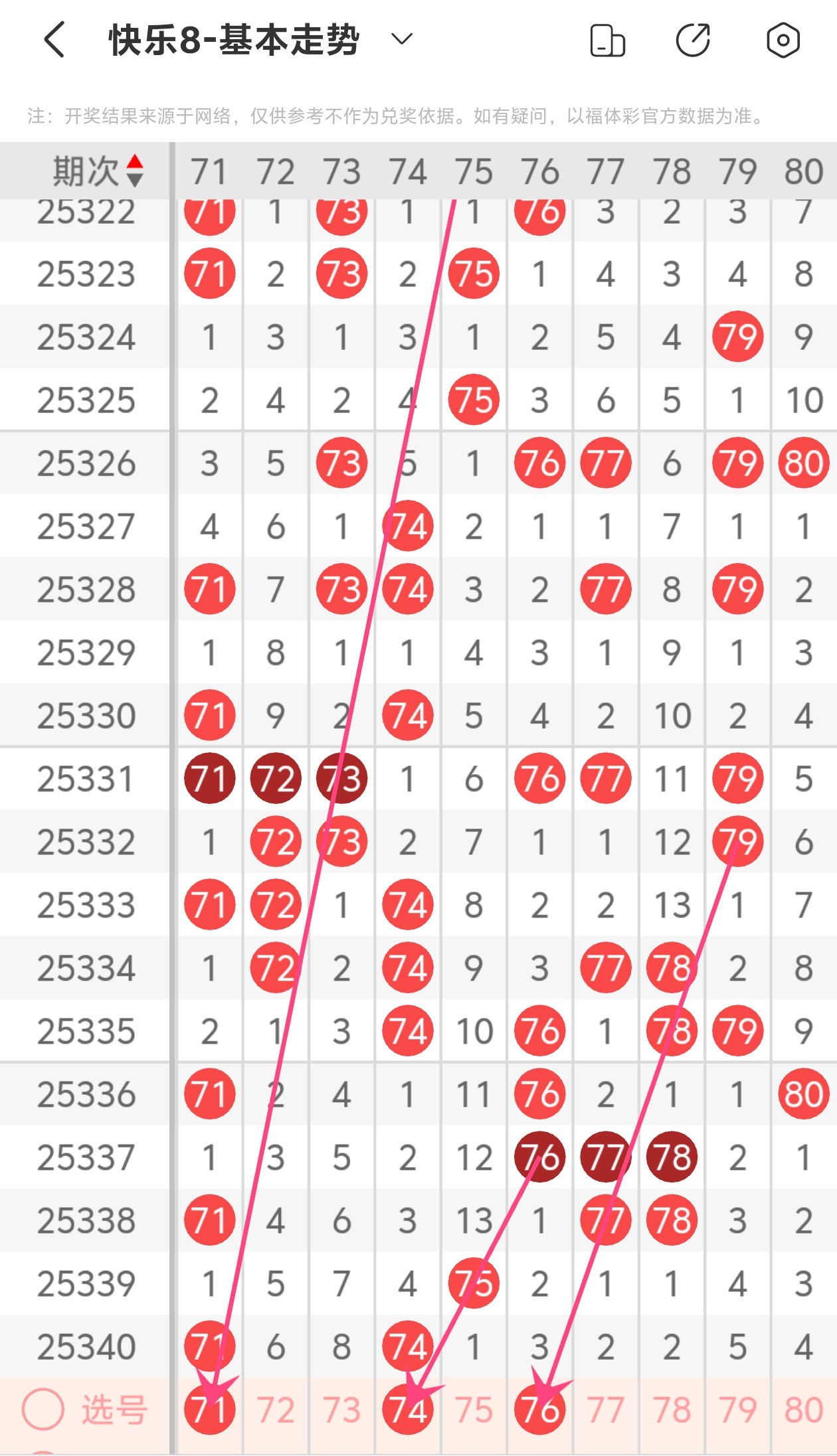Pick number 72 in the 选号 row
837x1456 pixels.
click(276, 1410)
